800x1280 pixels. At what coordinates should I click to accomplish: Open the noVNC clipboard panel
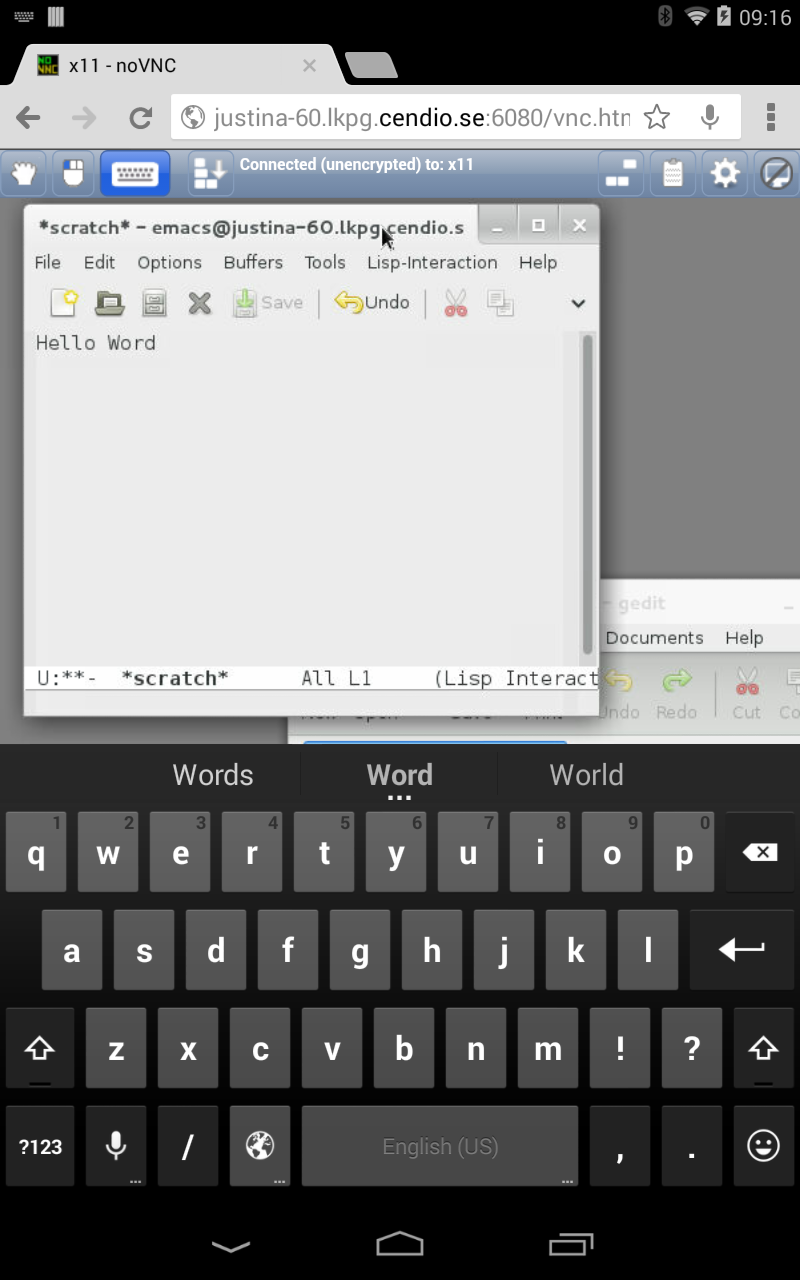point(673,174)
